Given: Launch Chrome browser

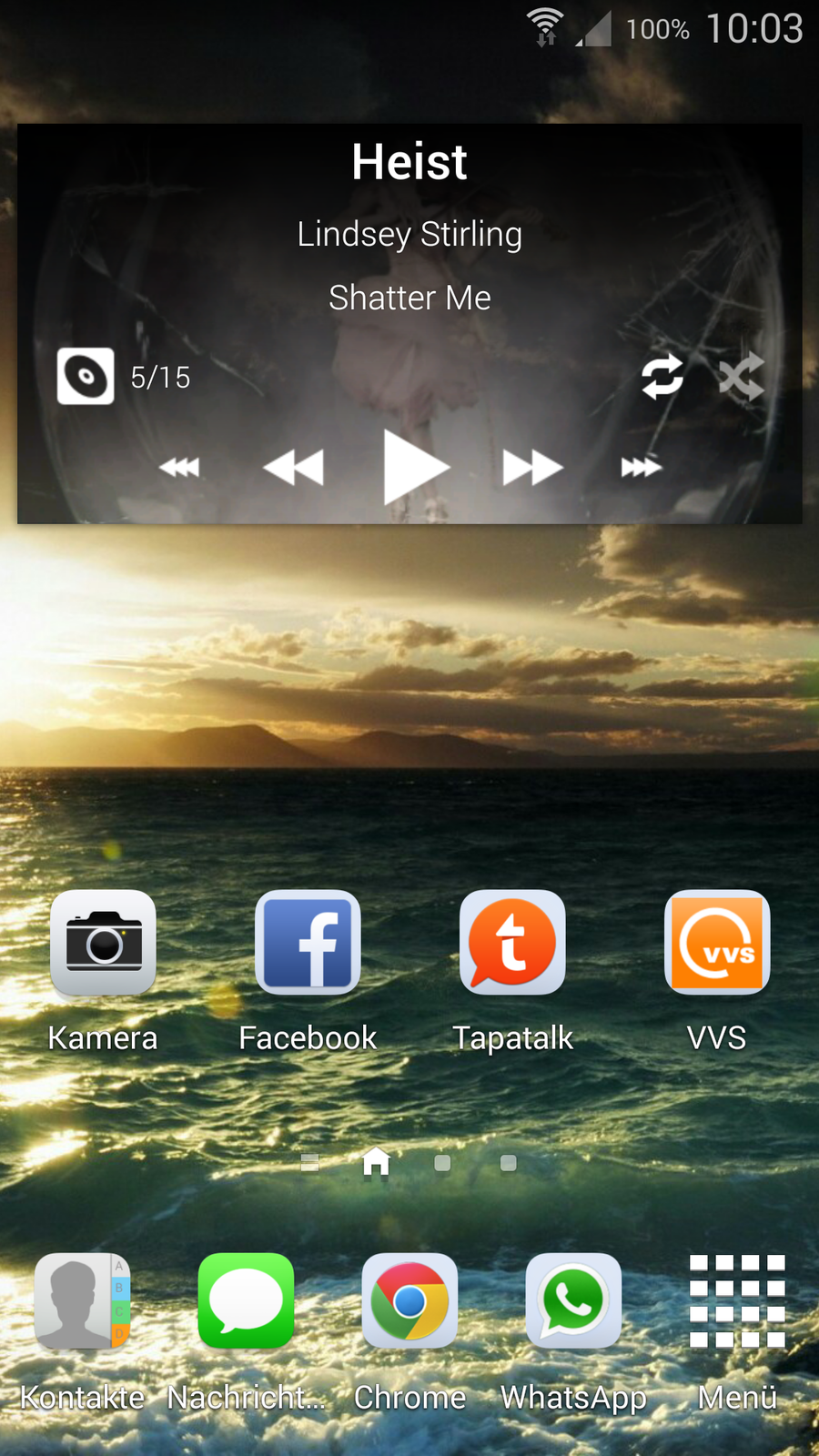Looking at the screenshot, I should point(409,1301).
